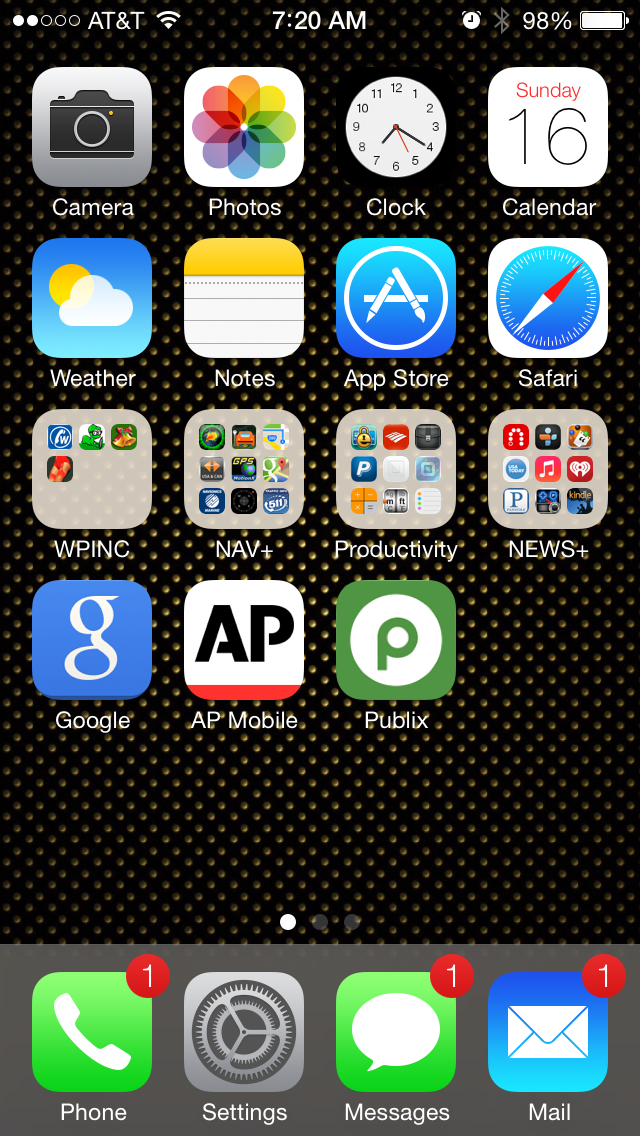Image resolution: width=640 pixels, height=1136 pixels.
Task: Open the Safari browser
Action: (548, 298)
